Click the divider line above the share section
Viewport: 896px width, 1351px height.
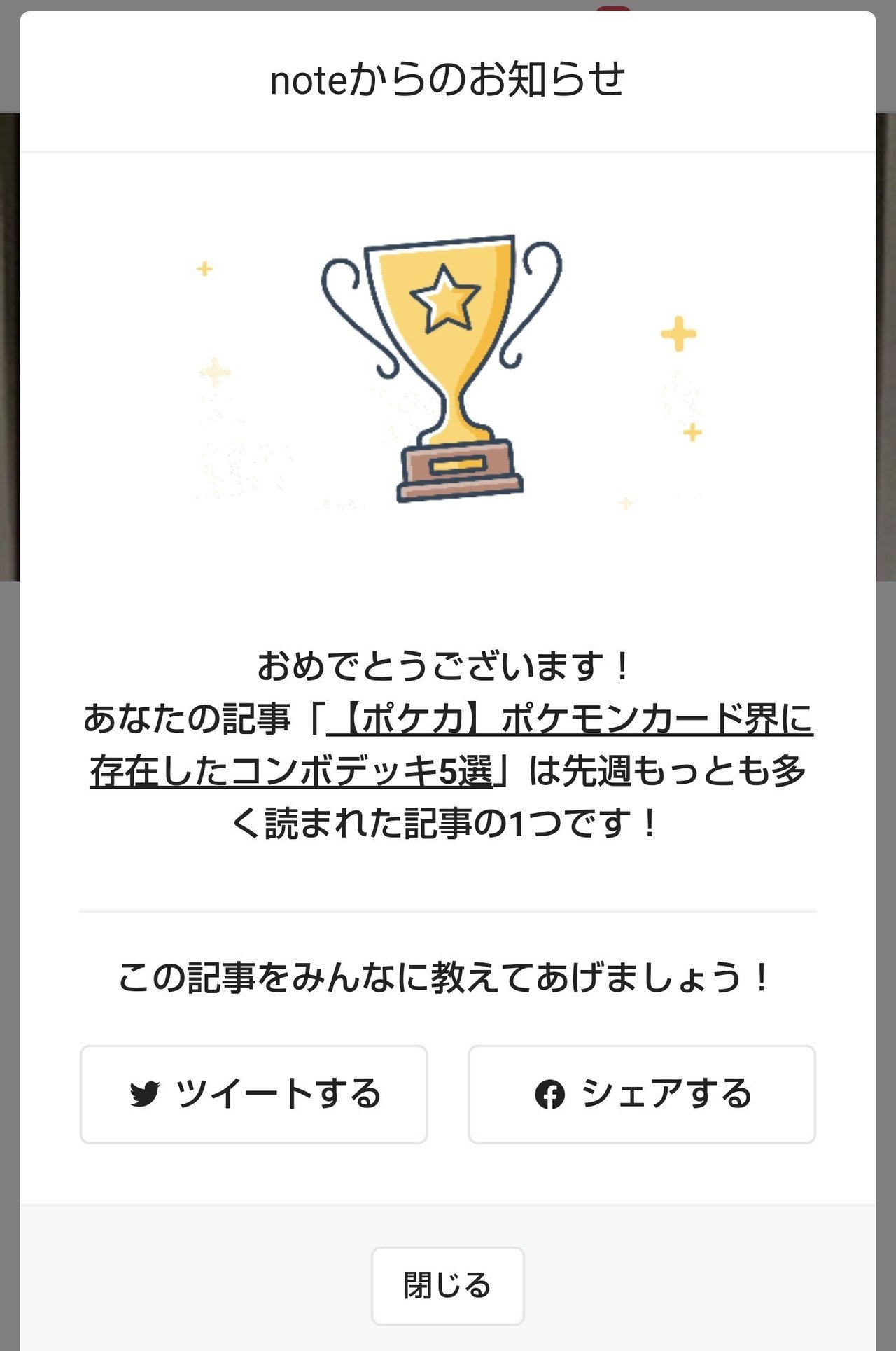(x=448, y=908)
